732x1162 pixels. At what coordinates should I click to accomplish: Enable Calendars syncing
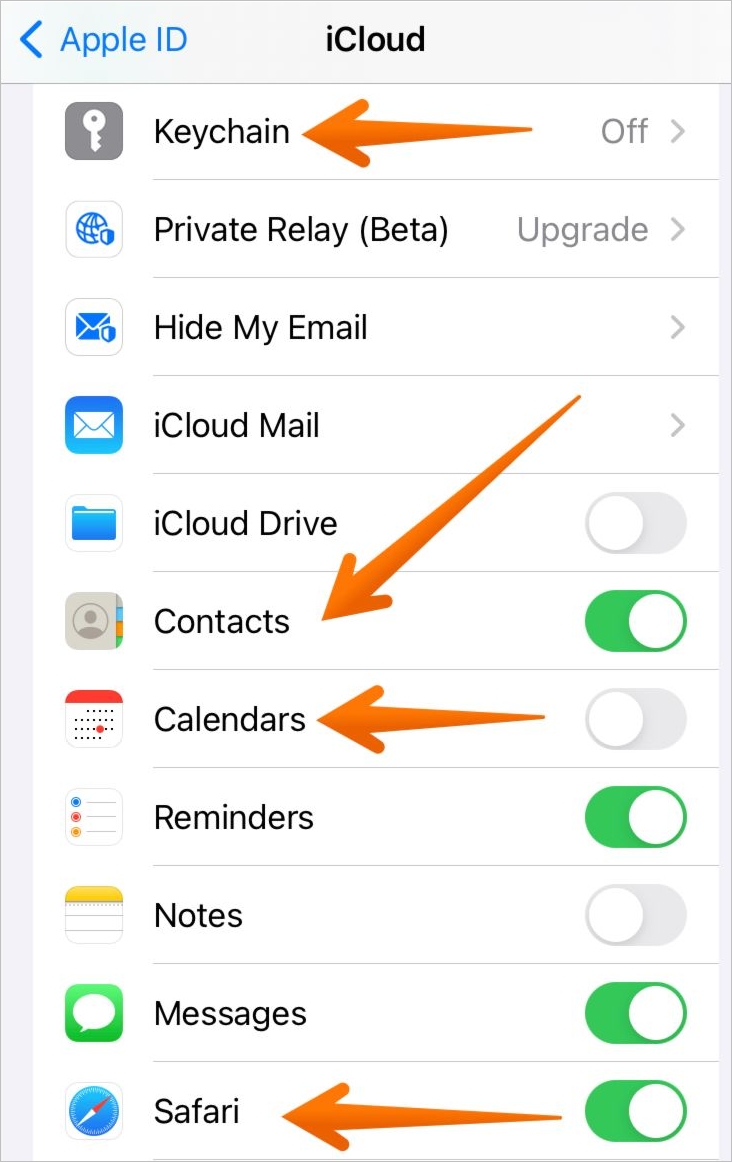(x=635, y=719)
